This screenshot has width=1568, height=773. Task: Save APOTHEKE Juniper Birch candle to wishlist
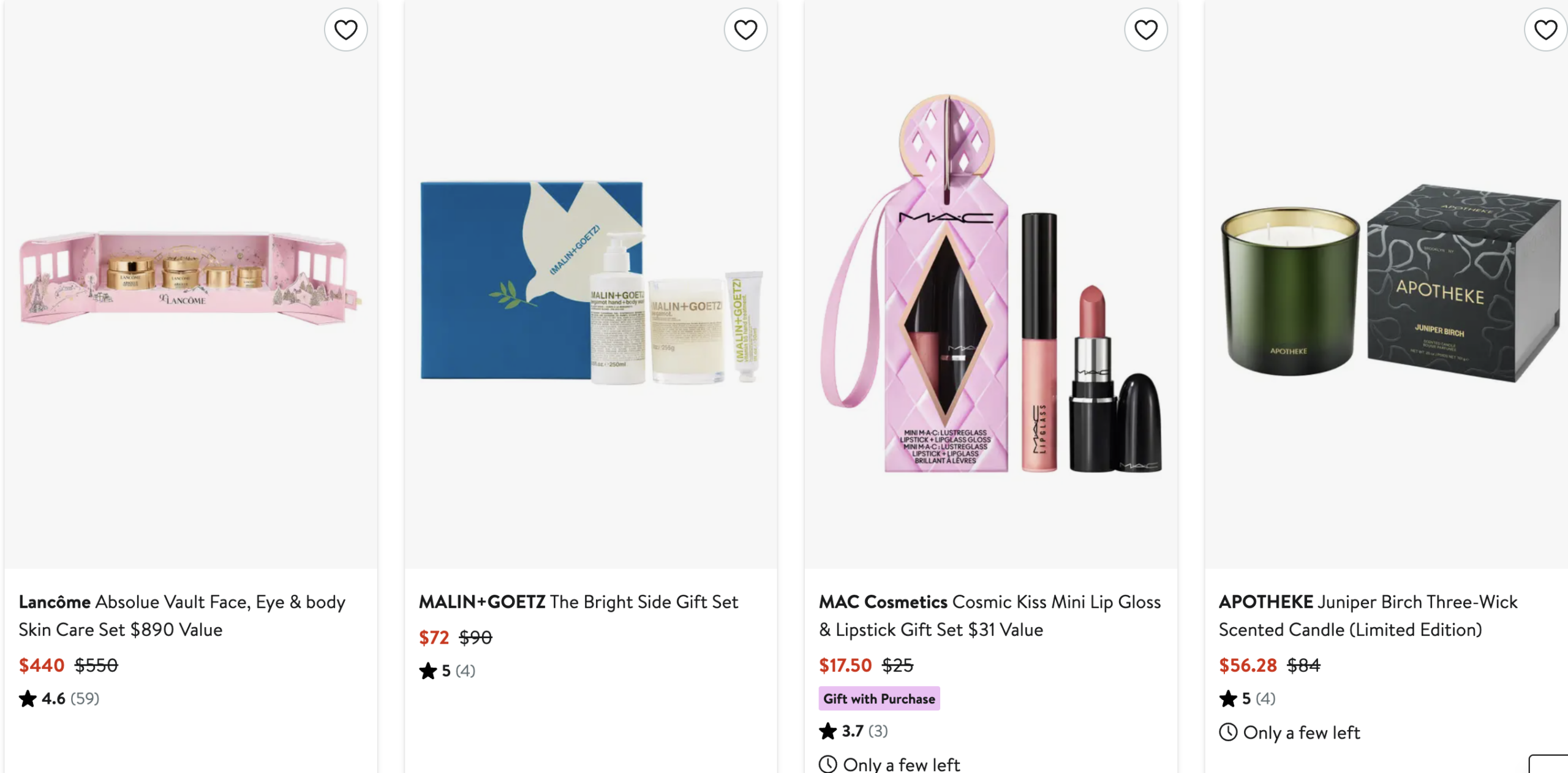pos(1545,29)
